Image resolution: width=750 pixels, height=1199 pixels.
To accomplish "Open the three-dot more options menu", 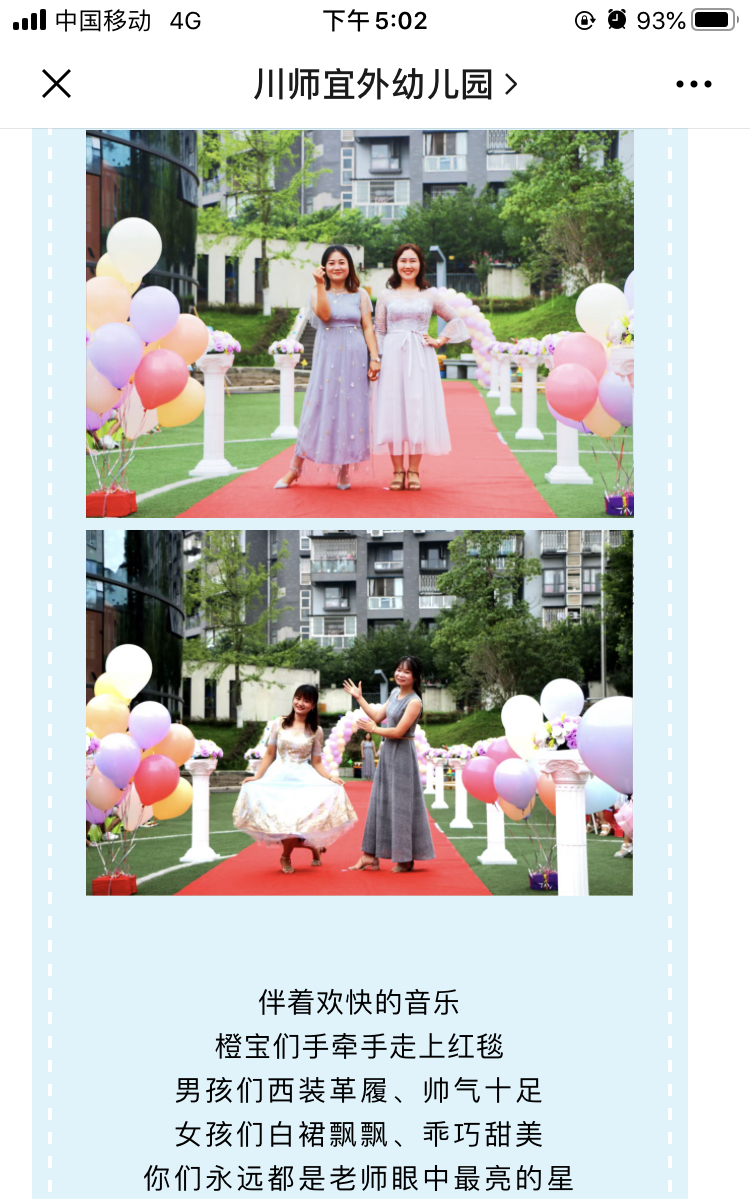I will click(x=693, y=85).
